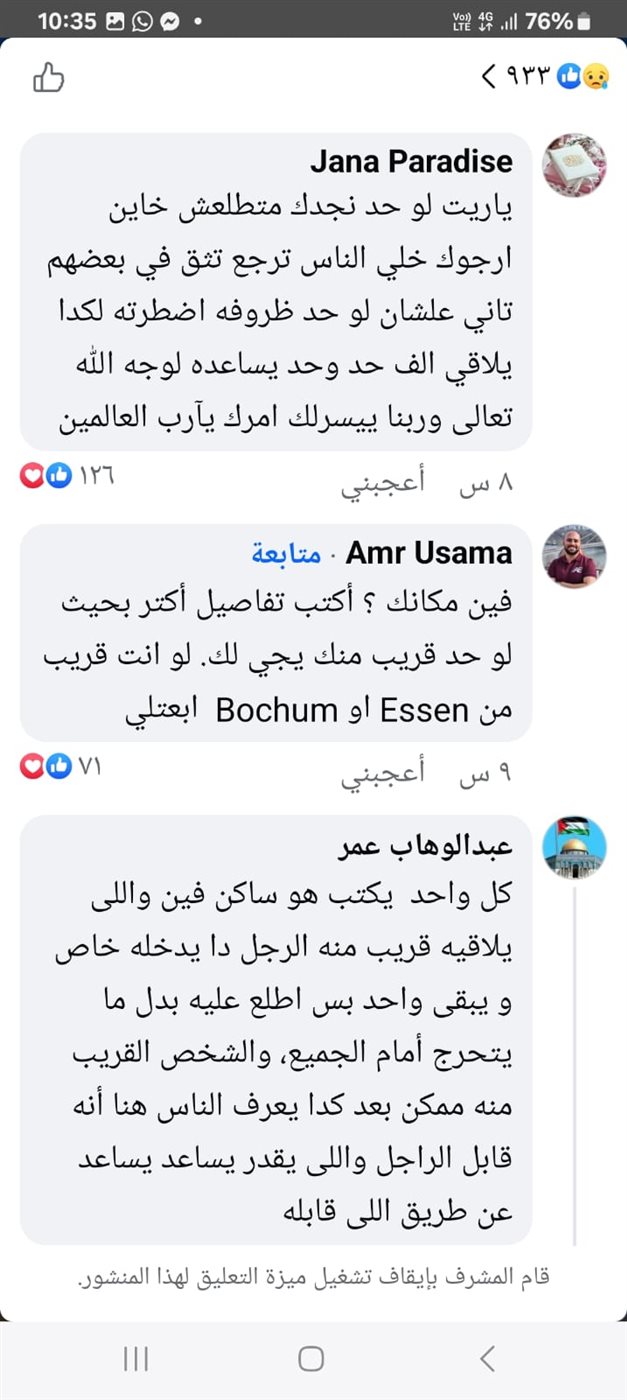
Task: Go to the home screen
Action: 311,1358
